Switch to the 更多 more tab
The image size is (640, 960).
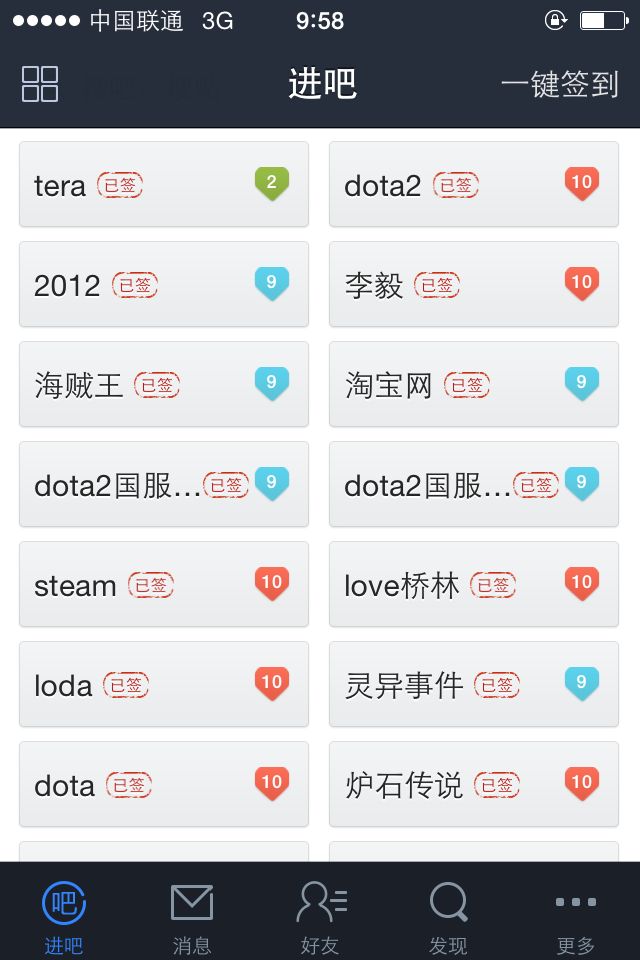click(576, 917)
